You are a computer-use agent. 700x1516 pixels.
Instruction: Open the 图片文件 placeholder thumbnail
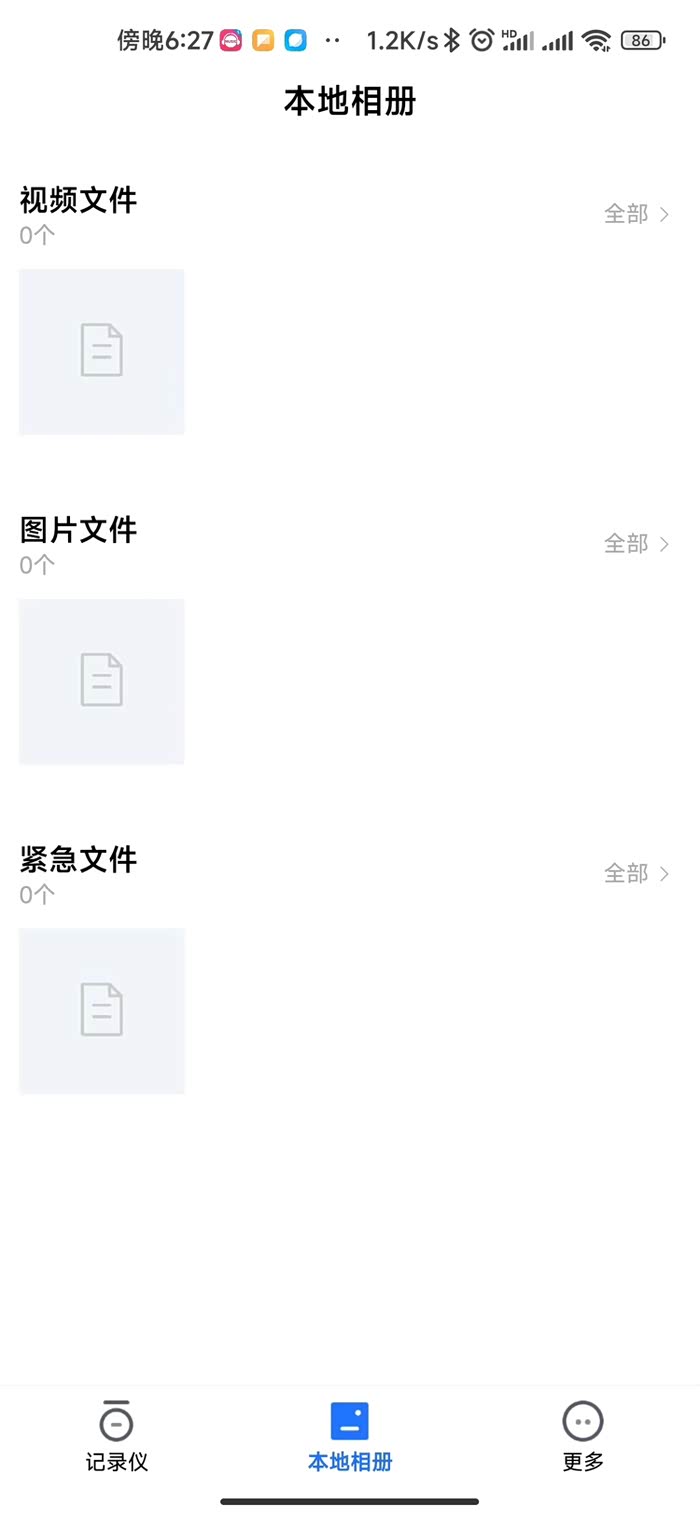(102, 681)
